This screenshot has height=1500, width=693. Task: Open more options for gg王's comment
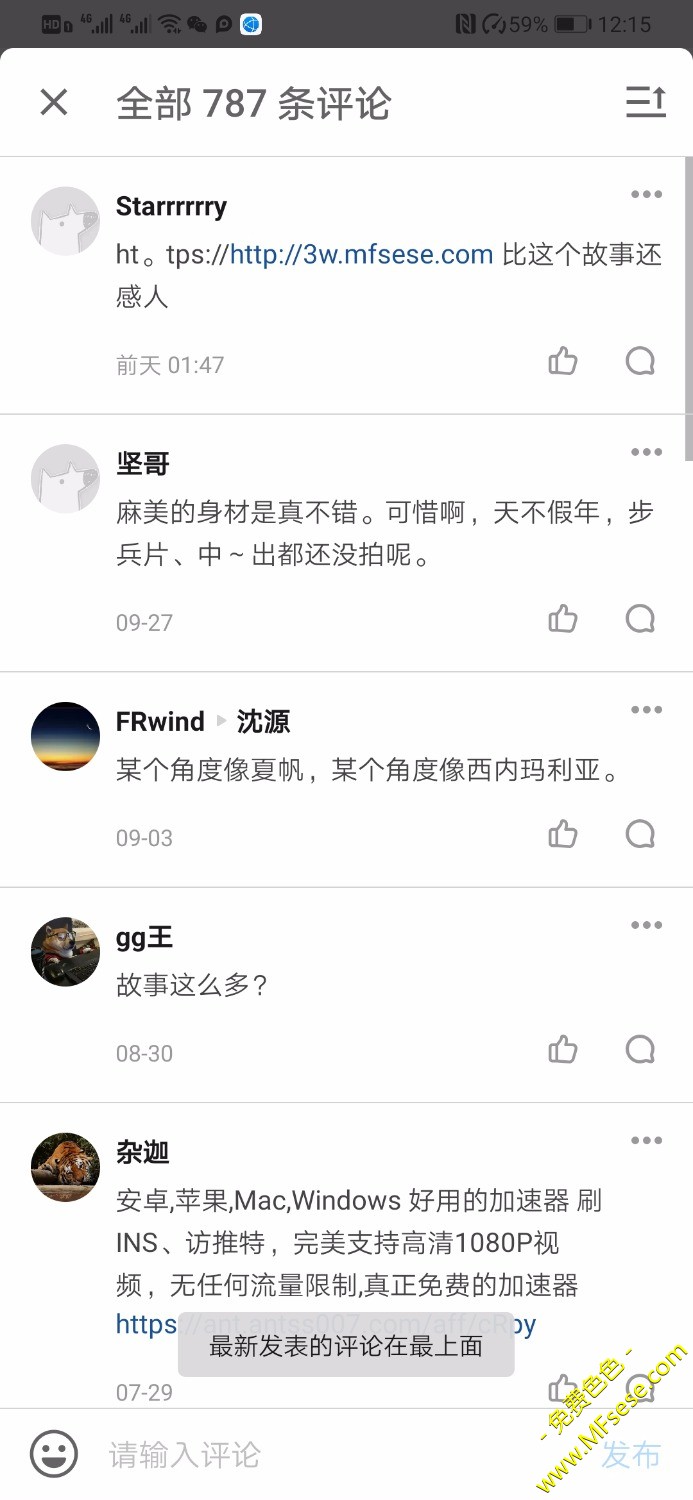tap(646, 926)
